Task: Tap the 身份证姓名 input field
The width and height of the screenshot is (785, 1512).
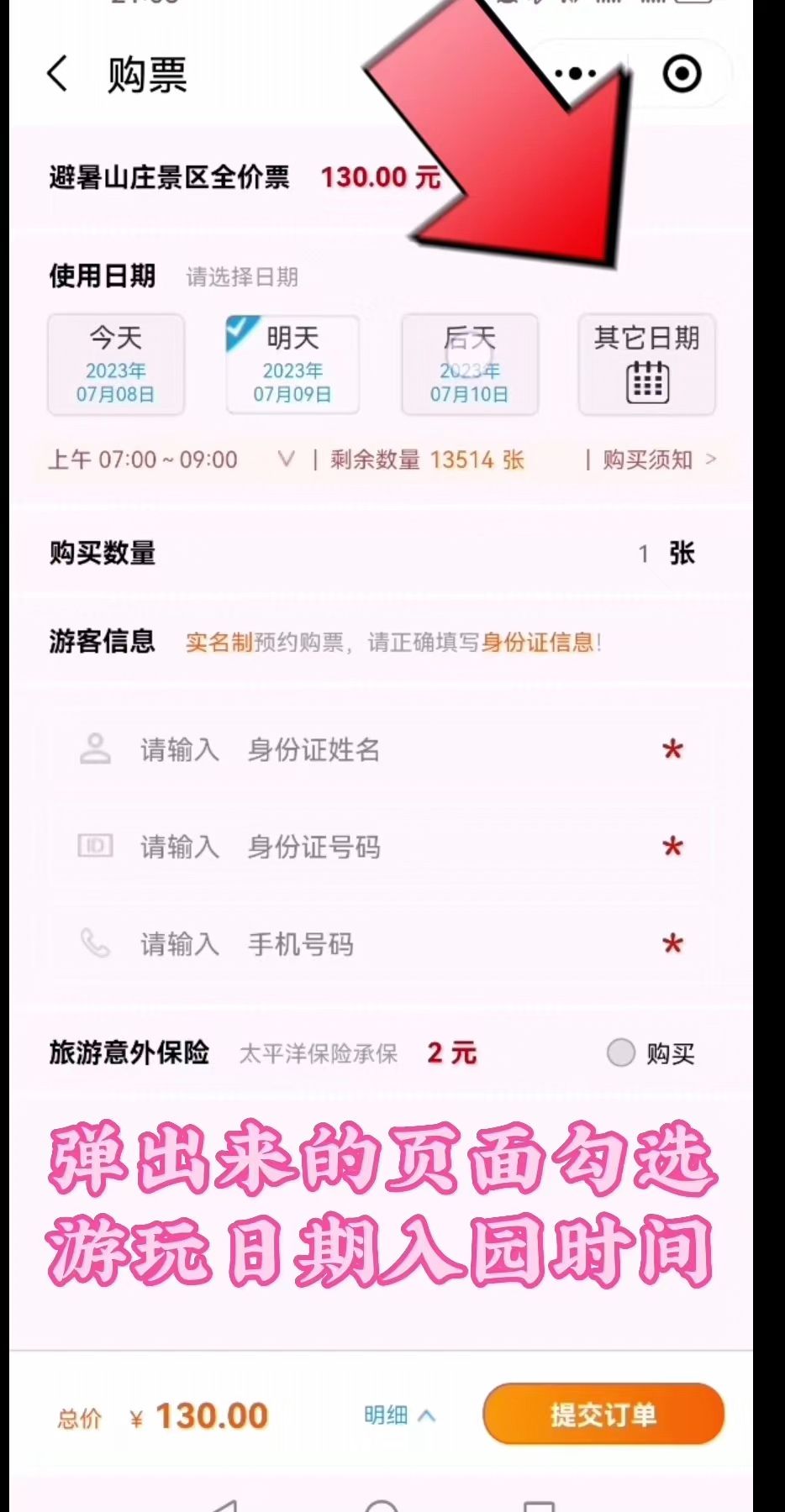Action: [x=378, y=749]
